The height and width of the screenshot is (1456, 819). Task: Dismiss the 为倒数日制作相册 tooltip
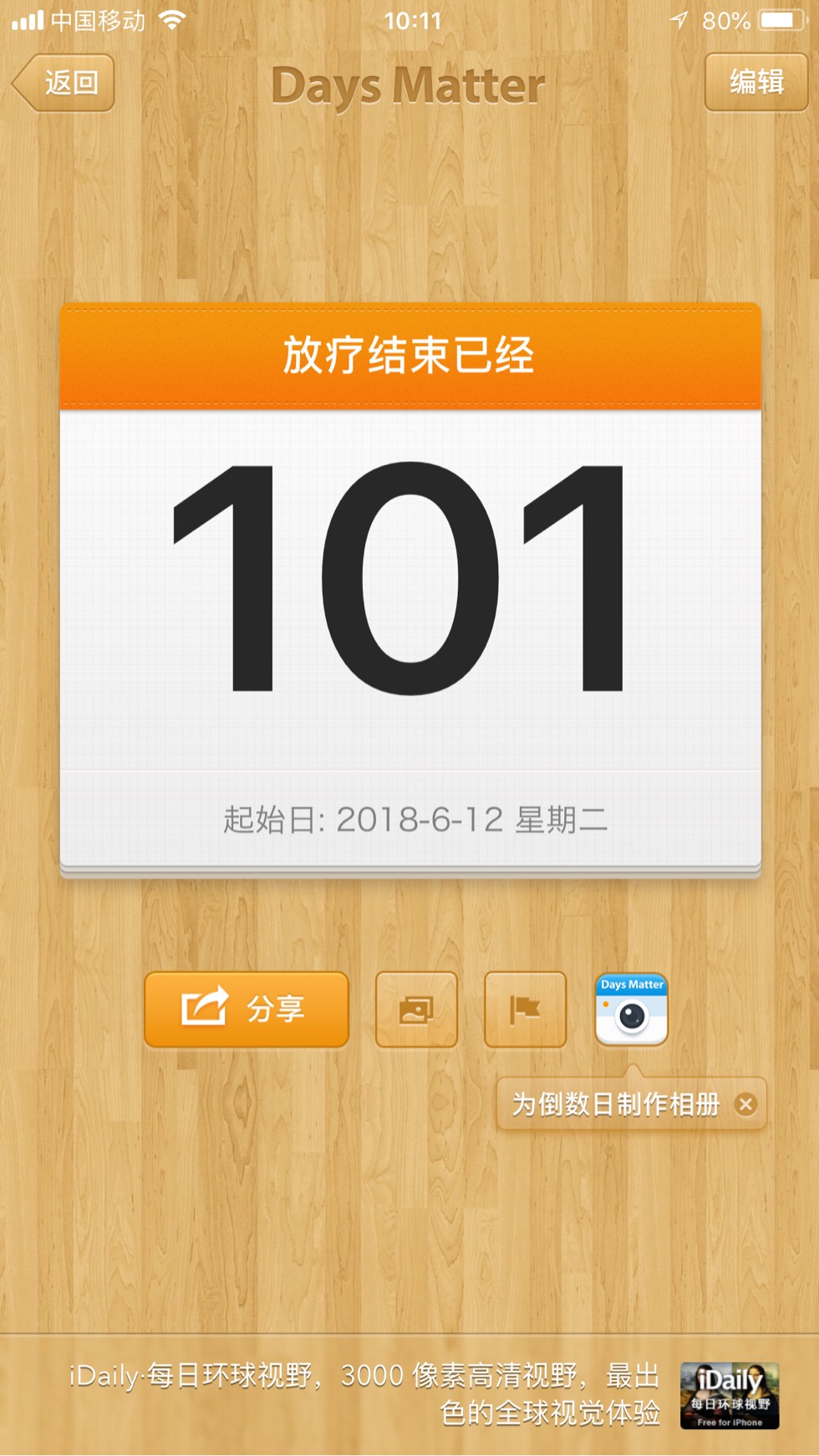(745, 1104)
